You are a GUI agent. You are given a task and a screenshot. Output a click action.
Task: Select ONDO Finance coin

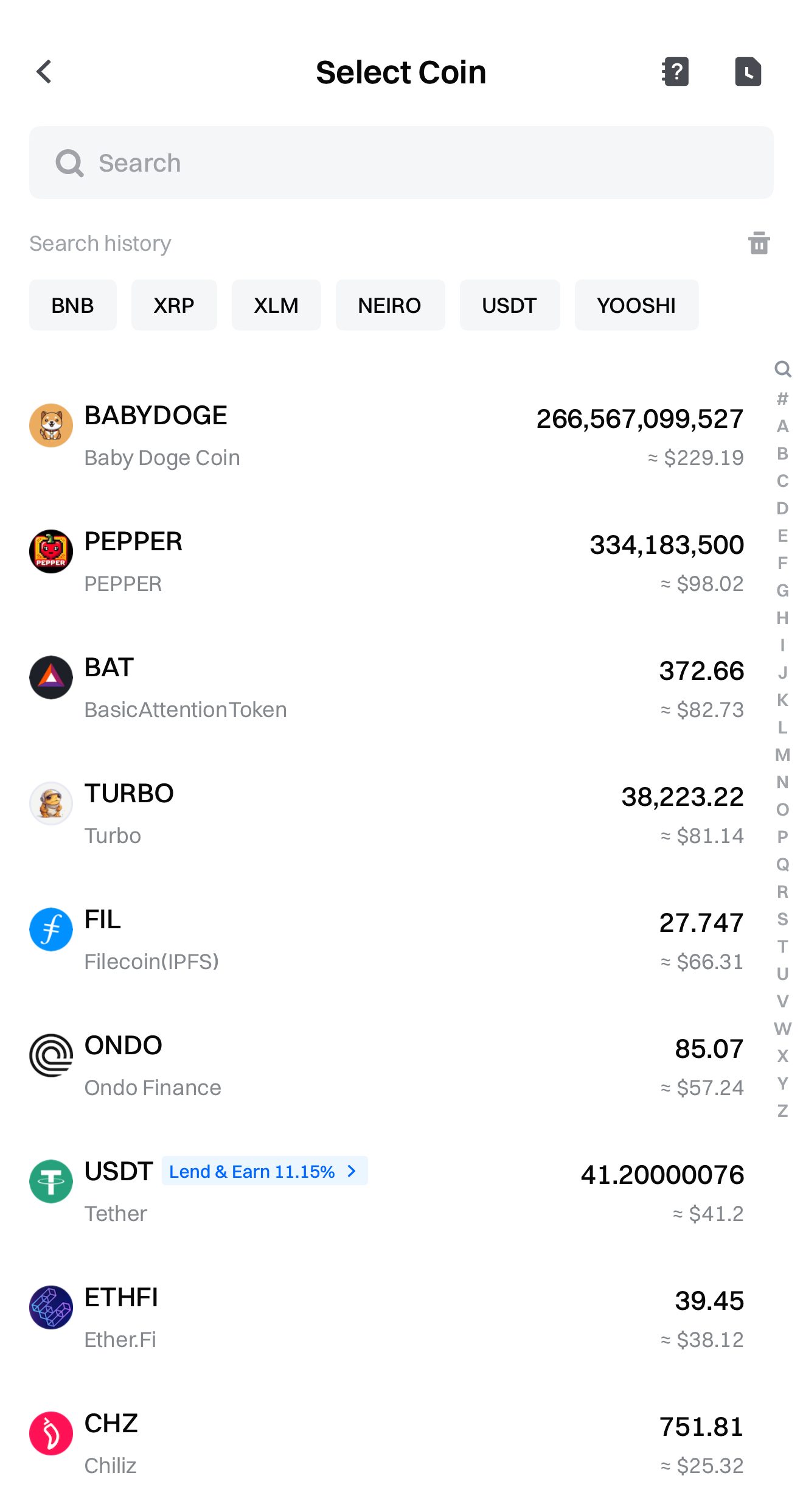[x=386, y=1066]
